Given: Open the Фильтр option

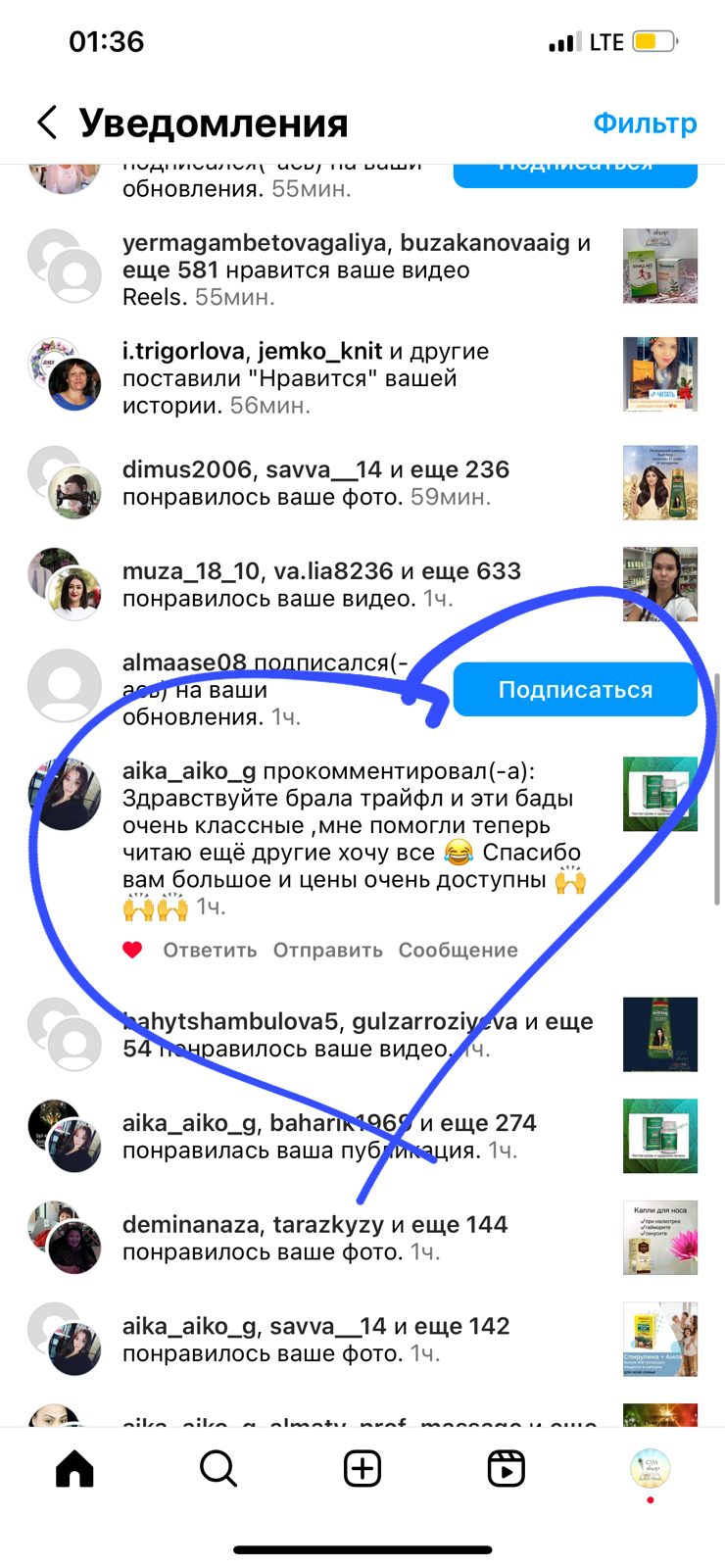Looking at the screenshot, I should click(x=645, y=123).
